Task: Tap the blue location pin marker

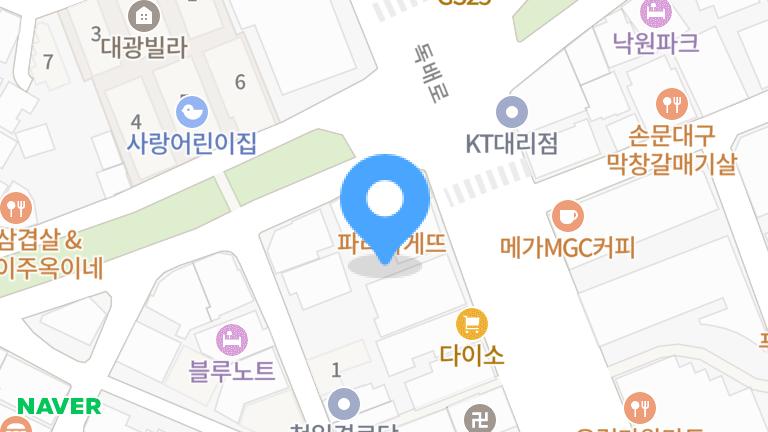Action: tap(385, 200)
